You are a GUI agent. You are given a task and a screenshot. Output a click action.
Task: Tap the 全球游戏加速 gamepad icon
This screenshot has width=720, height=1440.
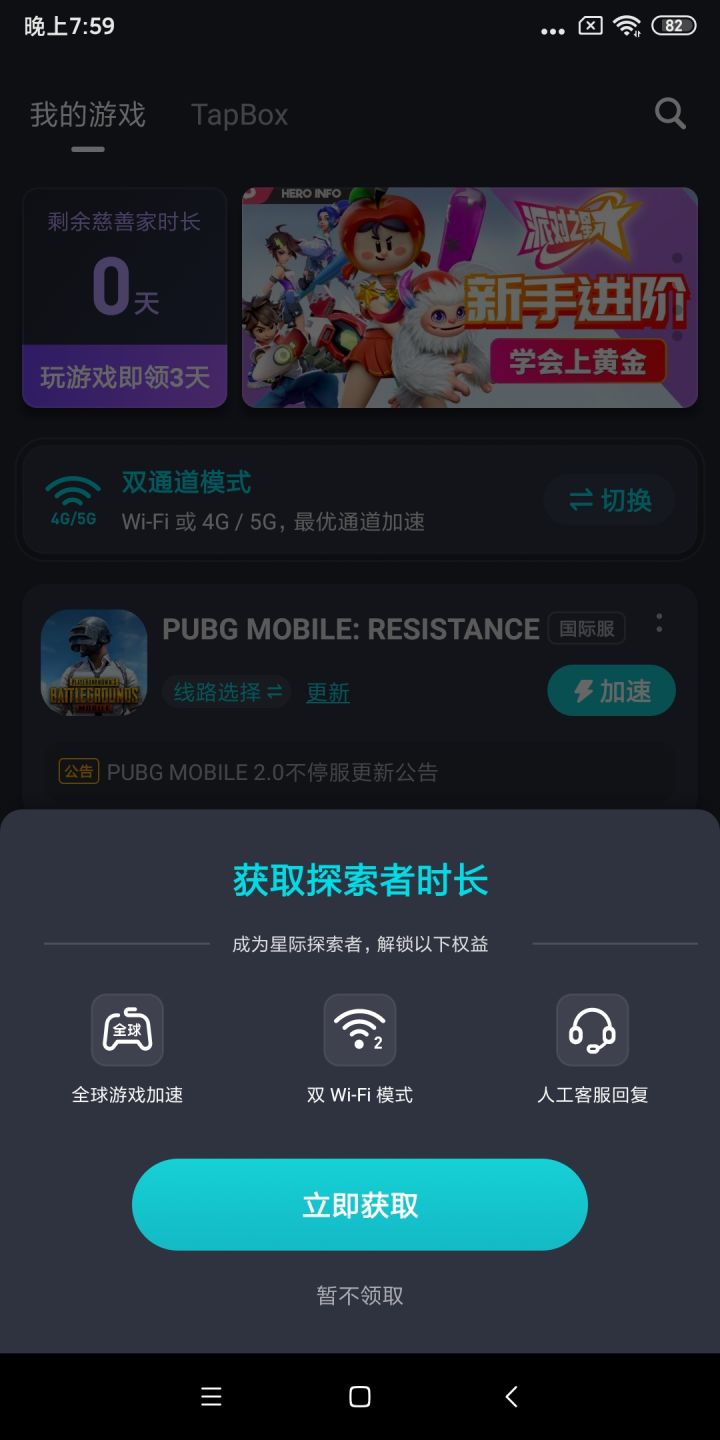127,1029
